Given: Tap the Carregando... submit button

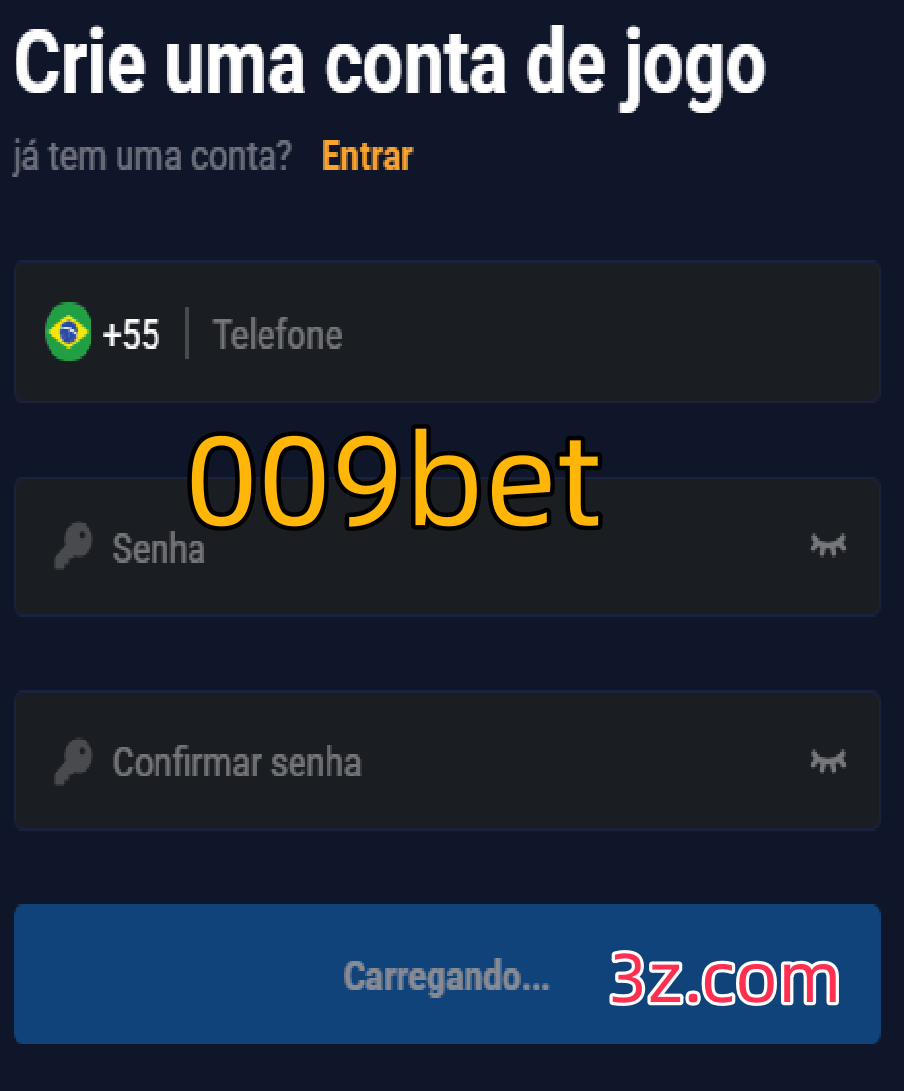Looking at the screenshot, I should pyautogui.click(x=447, y=975).
